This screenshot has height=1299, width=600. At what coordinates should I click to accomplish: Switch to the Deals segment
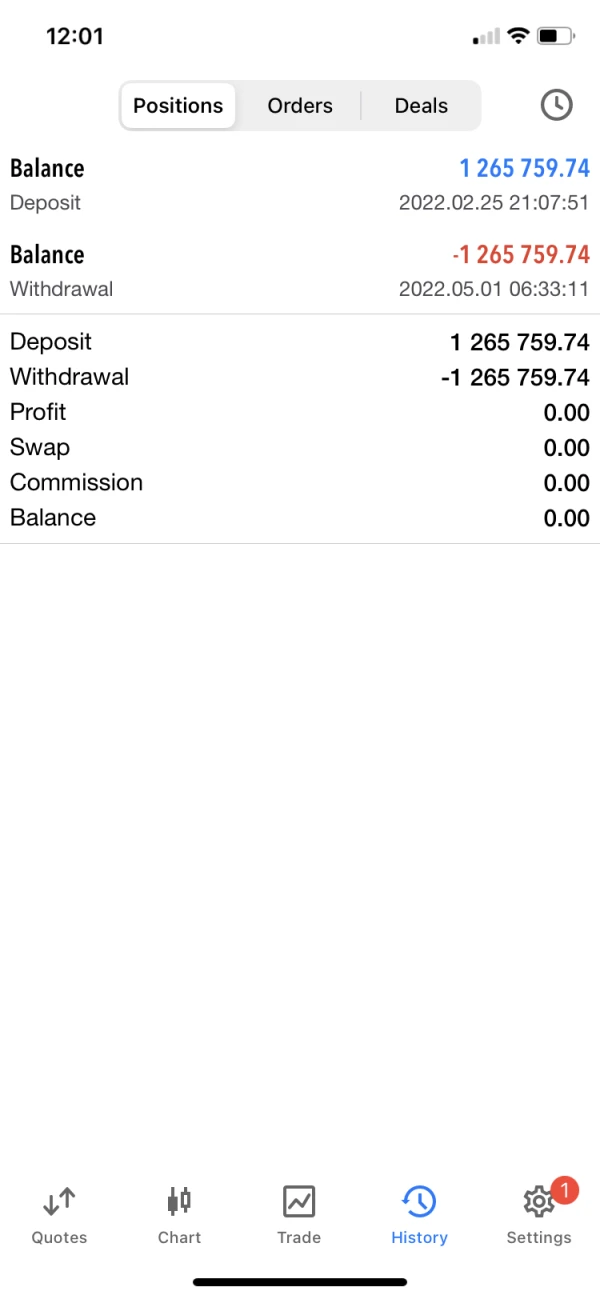(x=421, y=106)
